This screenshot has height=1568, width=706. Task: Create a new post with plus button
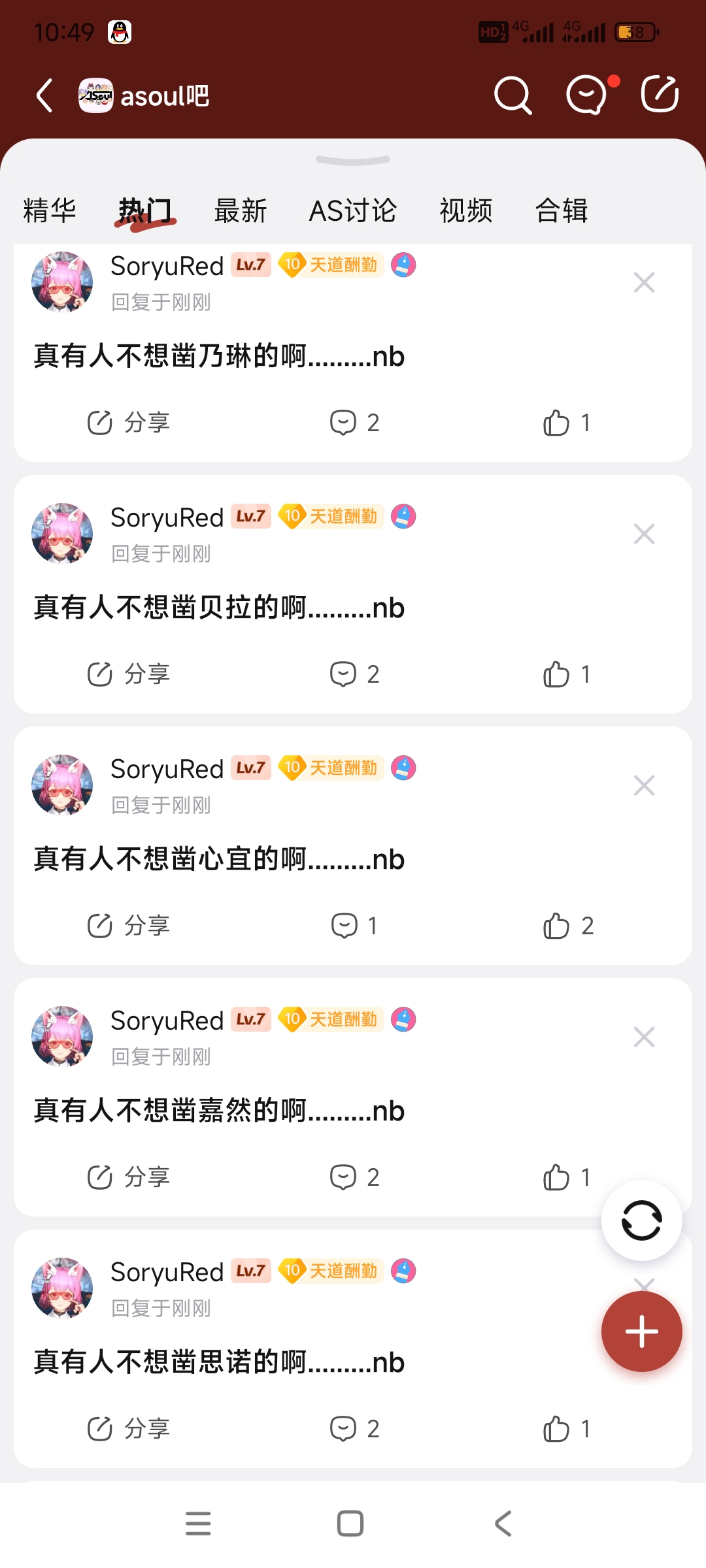(641, 1331)
